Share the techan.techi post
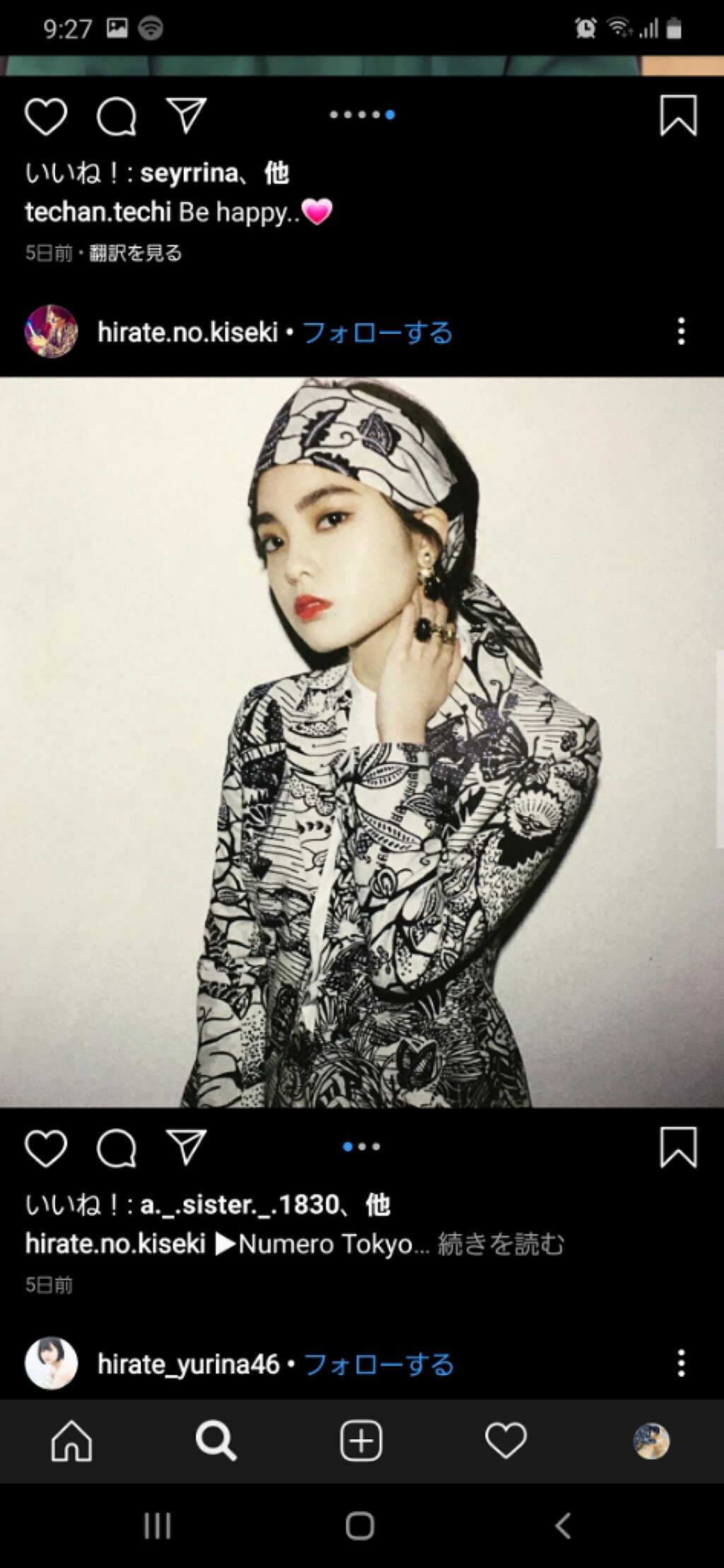Screen dimensions: 724x1568 point(186,115)
